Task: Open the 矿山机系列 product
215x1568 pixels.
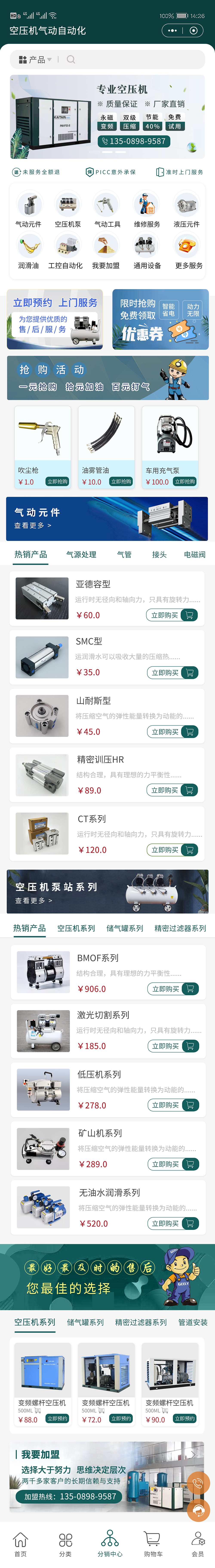Action: [100, 1133]
